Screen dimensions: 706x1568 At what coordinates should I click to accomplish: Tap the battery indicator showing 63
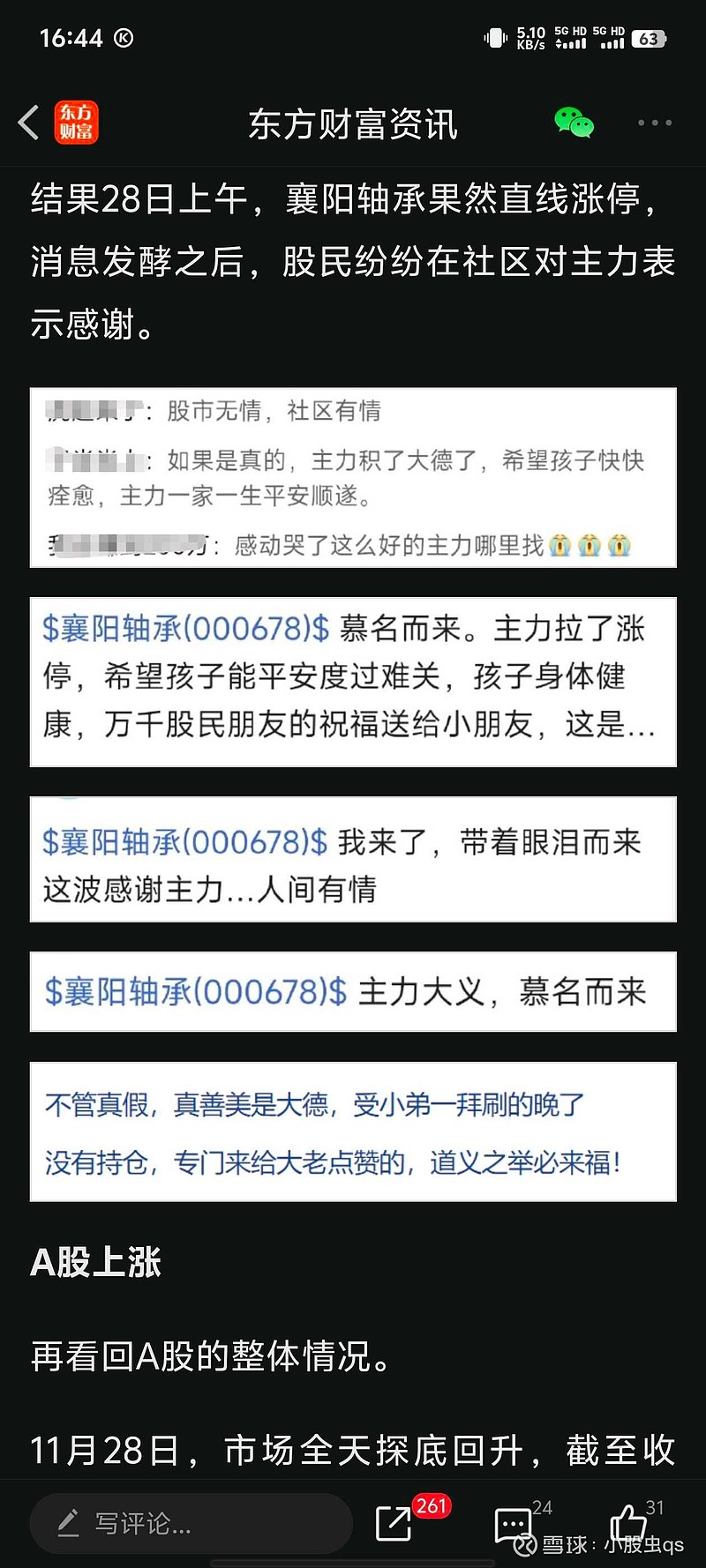[649, 39]
